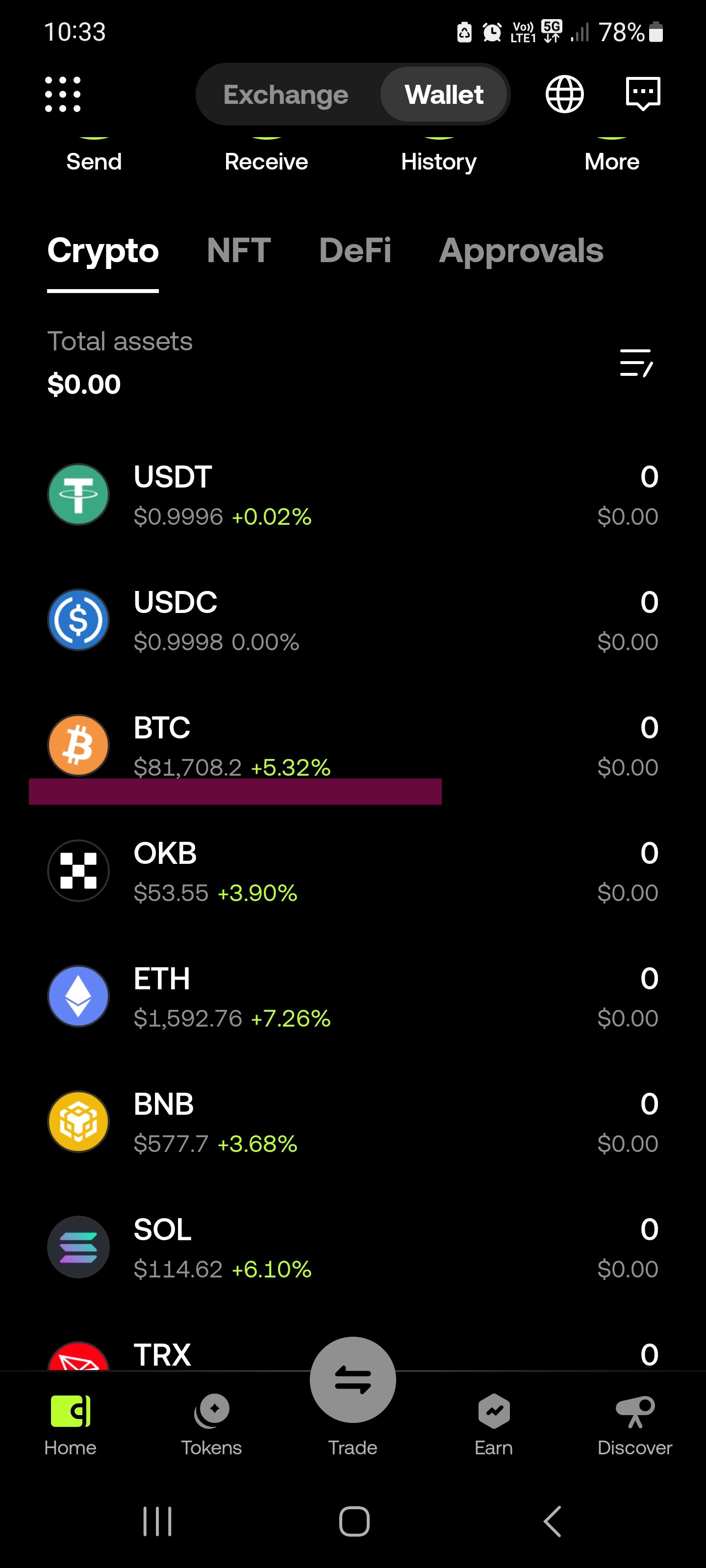Viewport: 706px width, 1568px height.
Task: Open the globe network icon
Action: (564, 95)
